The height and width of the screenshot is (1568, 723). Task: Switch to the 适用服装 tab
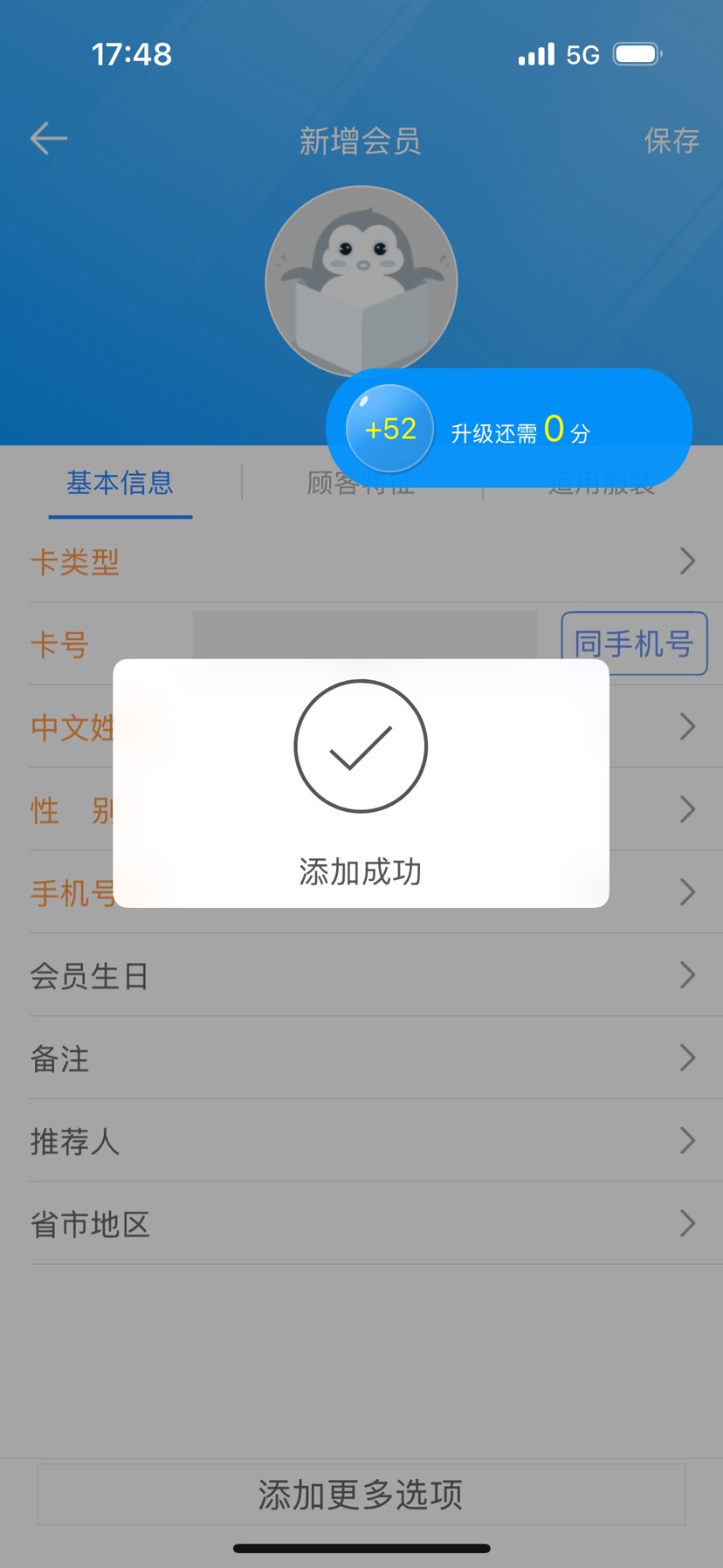pyautogui.click(x=602, y=494)
